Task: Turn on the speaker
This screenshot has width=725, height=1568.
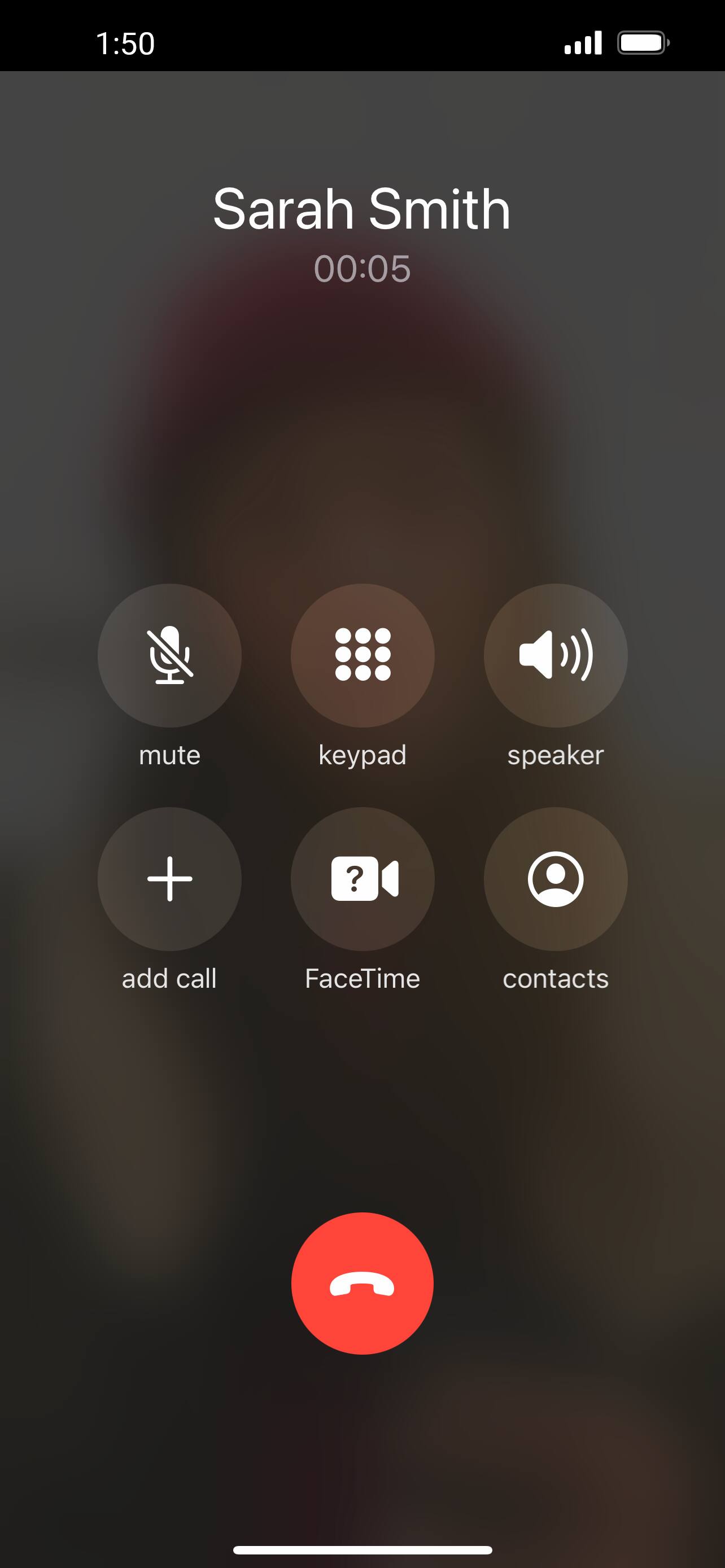Action: tap(556, 655)
